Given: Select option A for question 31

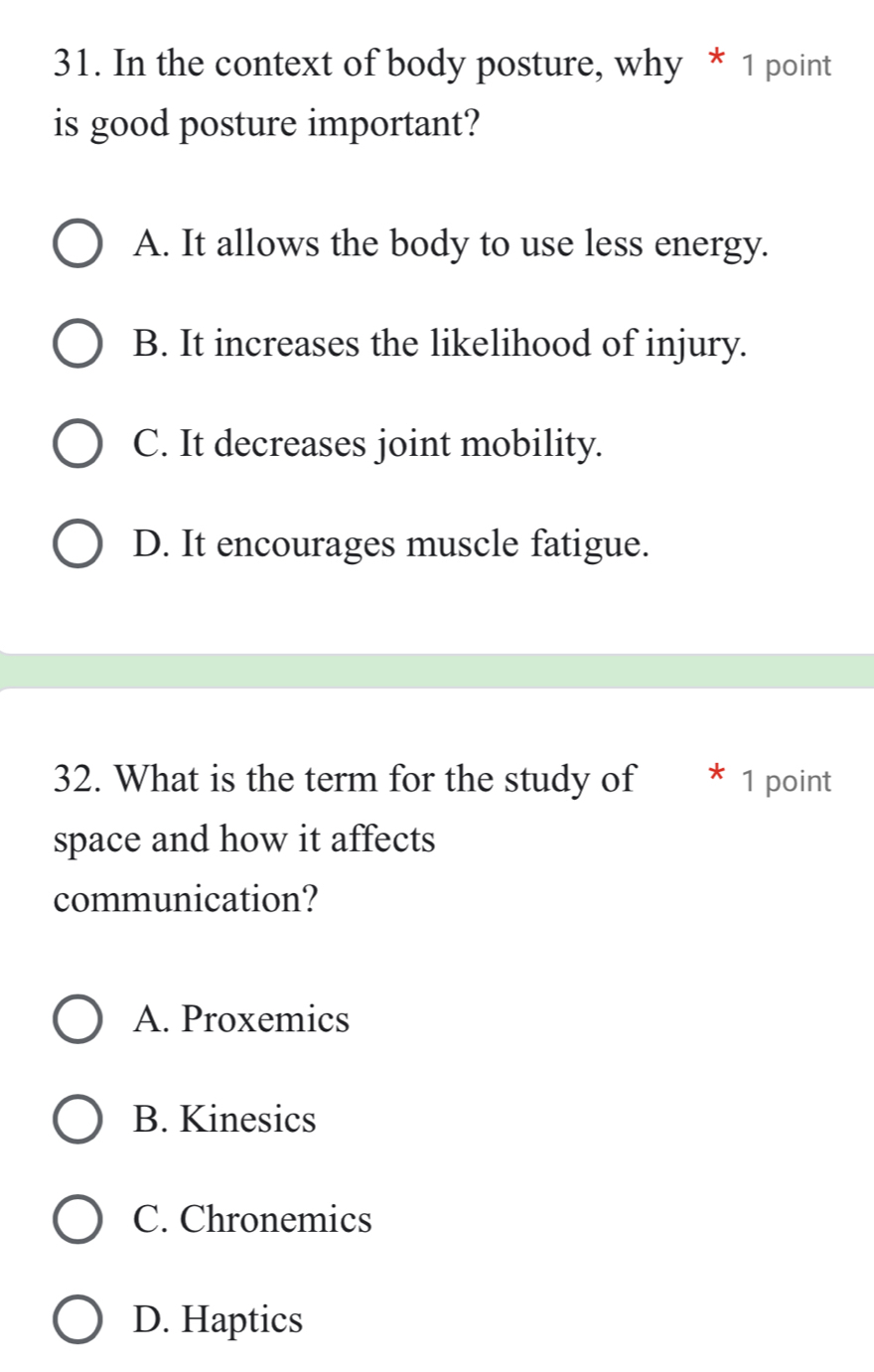Looking at the screenshot, I should click(x=77, y=244).
